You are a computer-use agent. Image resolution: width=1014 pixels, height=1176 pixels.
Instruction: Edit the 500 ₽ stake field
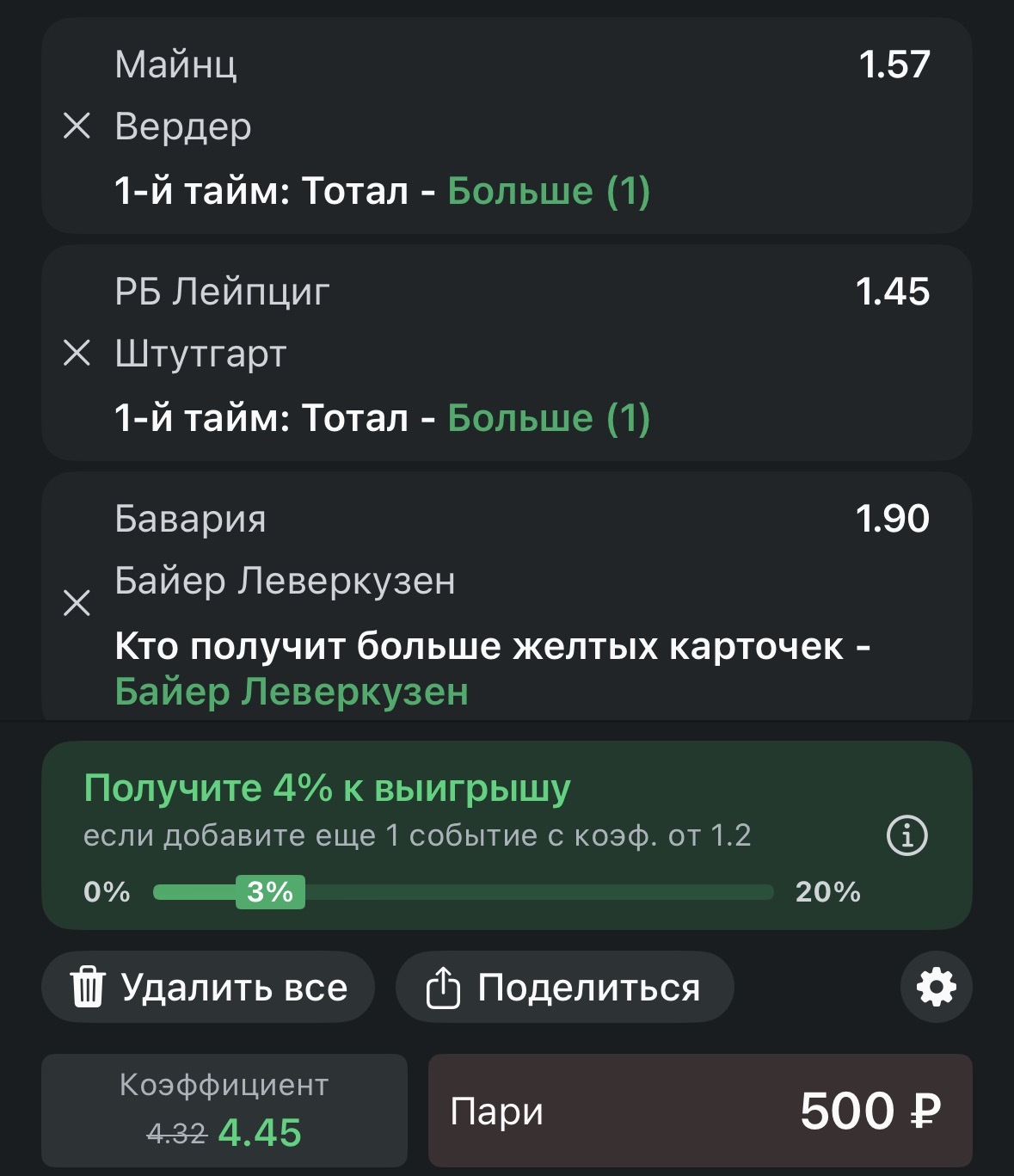(x=700, y=1111)
